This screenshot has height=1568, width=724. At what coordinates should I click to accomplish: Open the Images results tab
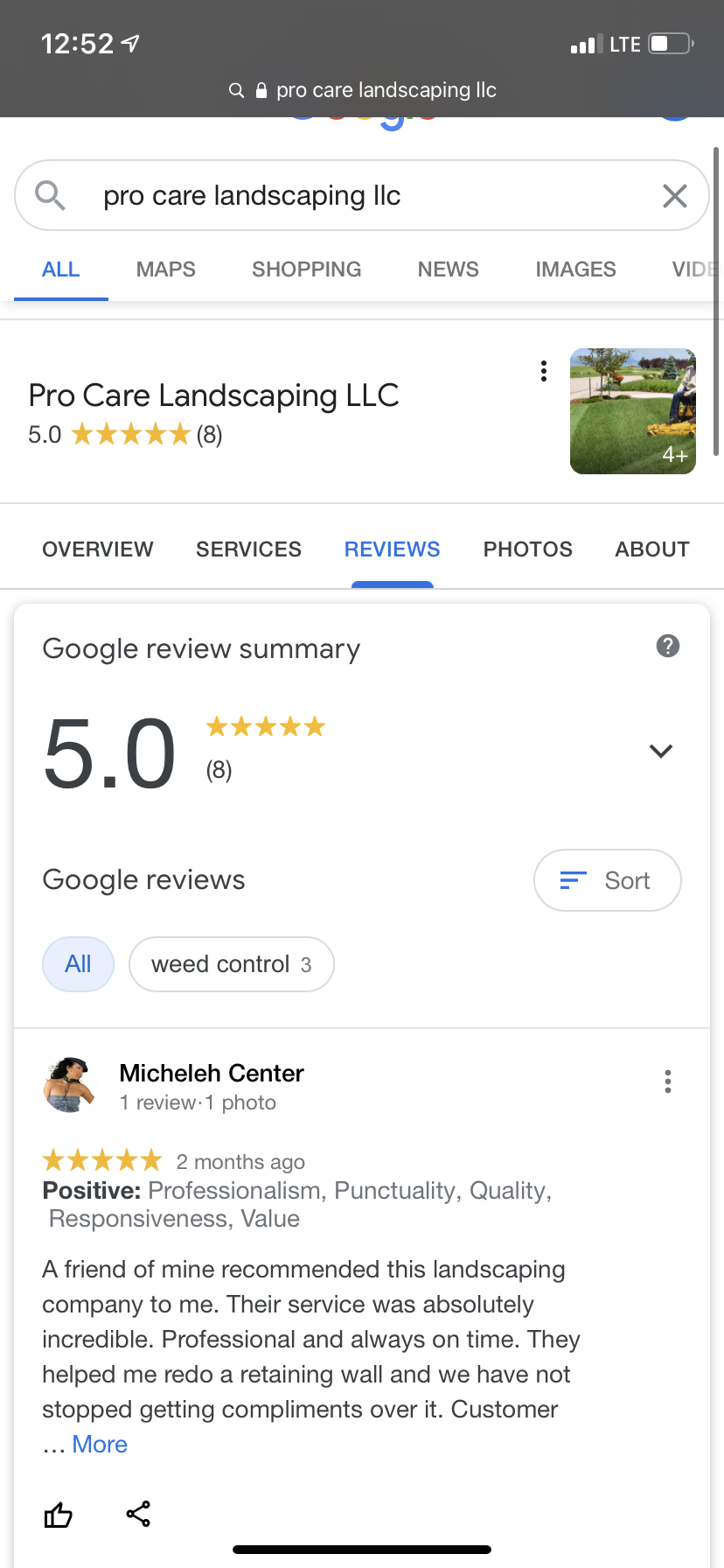tap(575, 269)
